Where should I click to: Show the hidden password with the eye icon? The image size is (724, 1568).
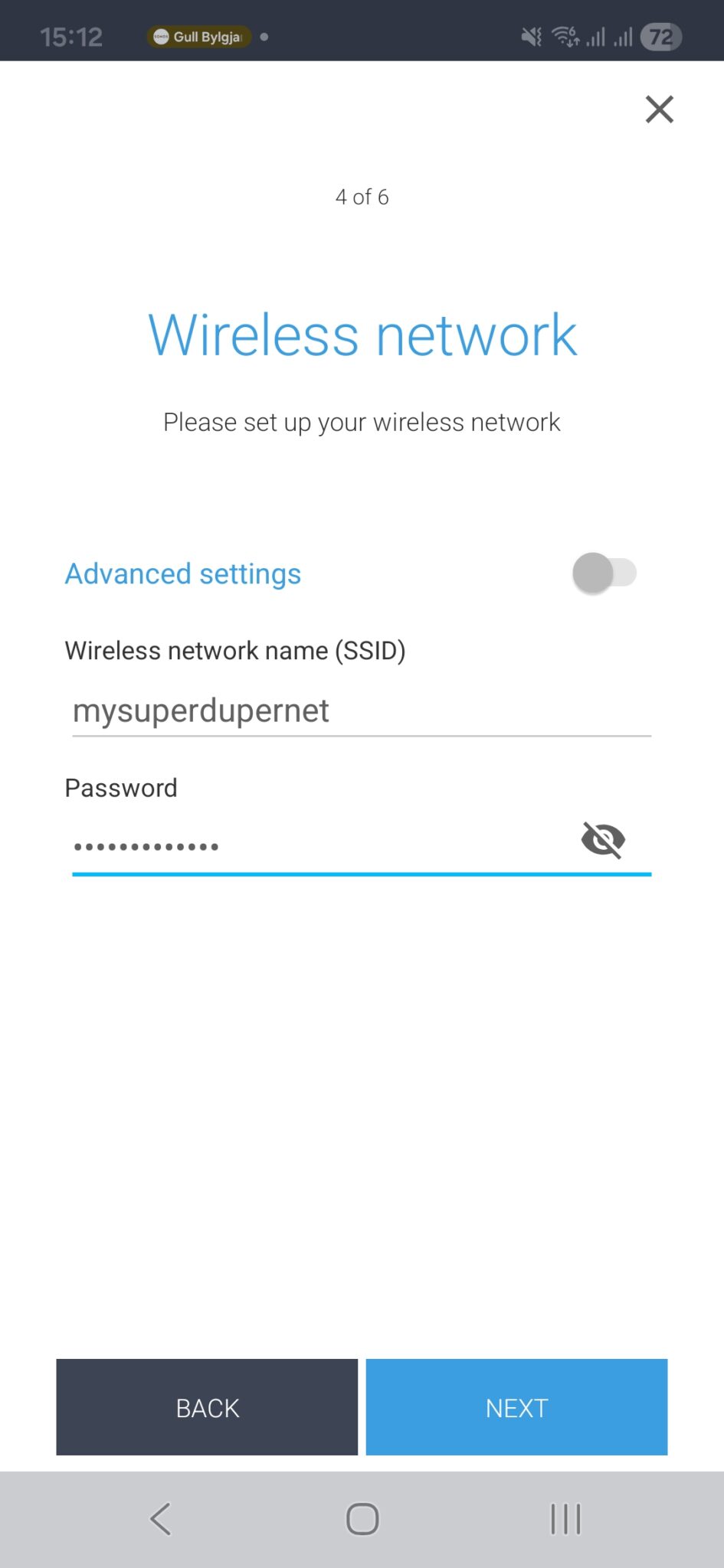603,840
